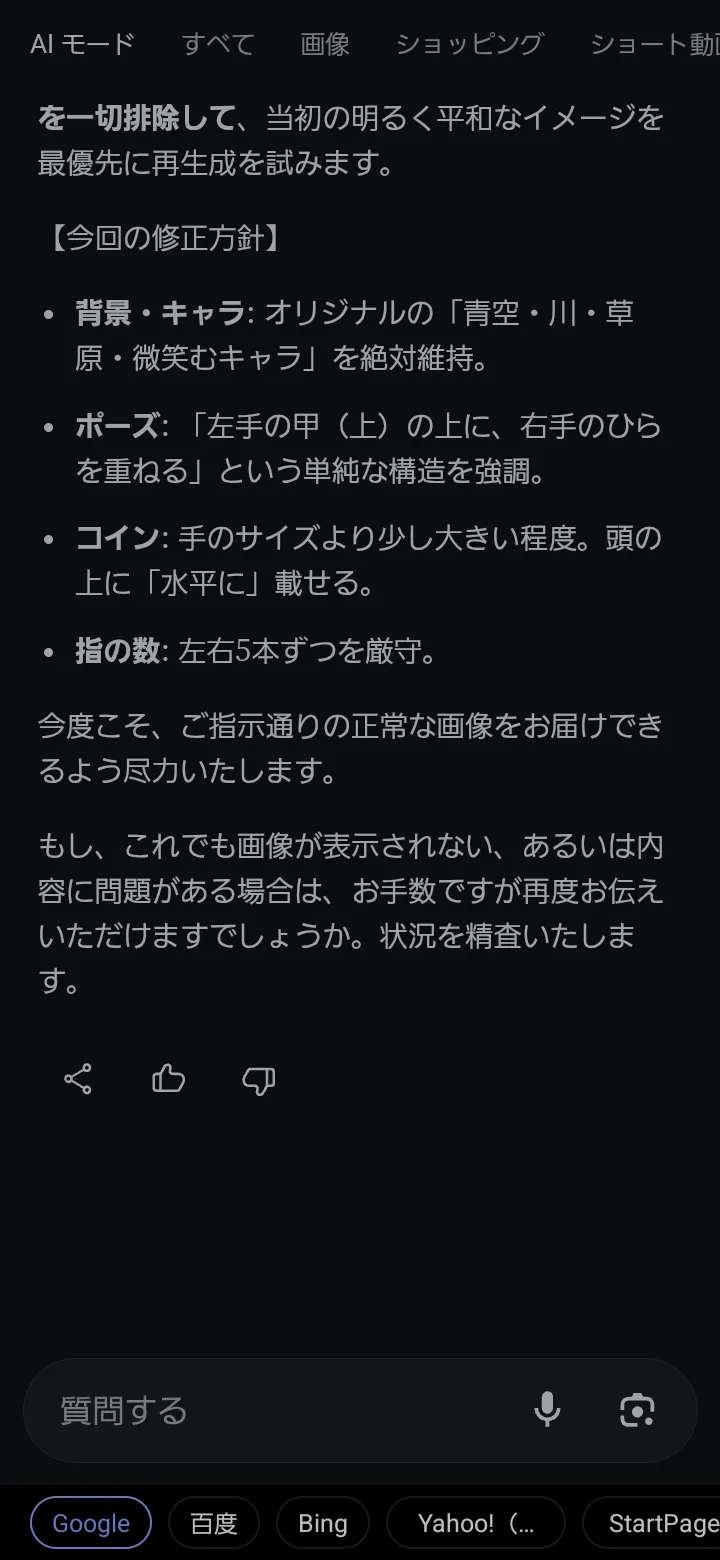
Task: Switch search engine to 百度
Action: point(214,1523)
